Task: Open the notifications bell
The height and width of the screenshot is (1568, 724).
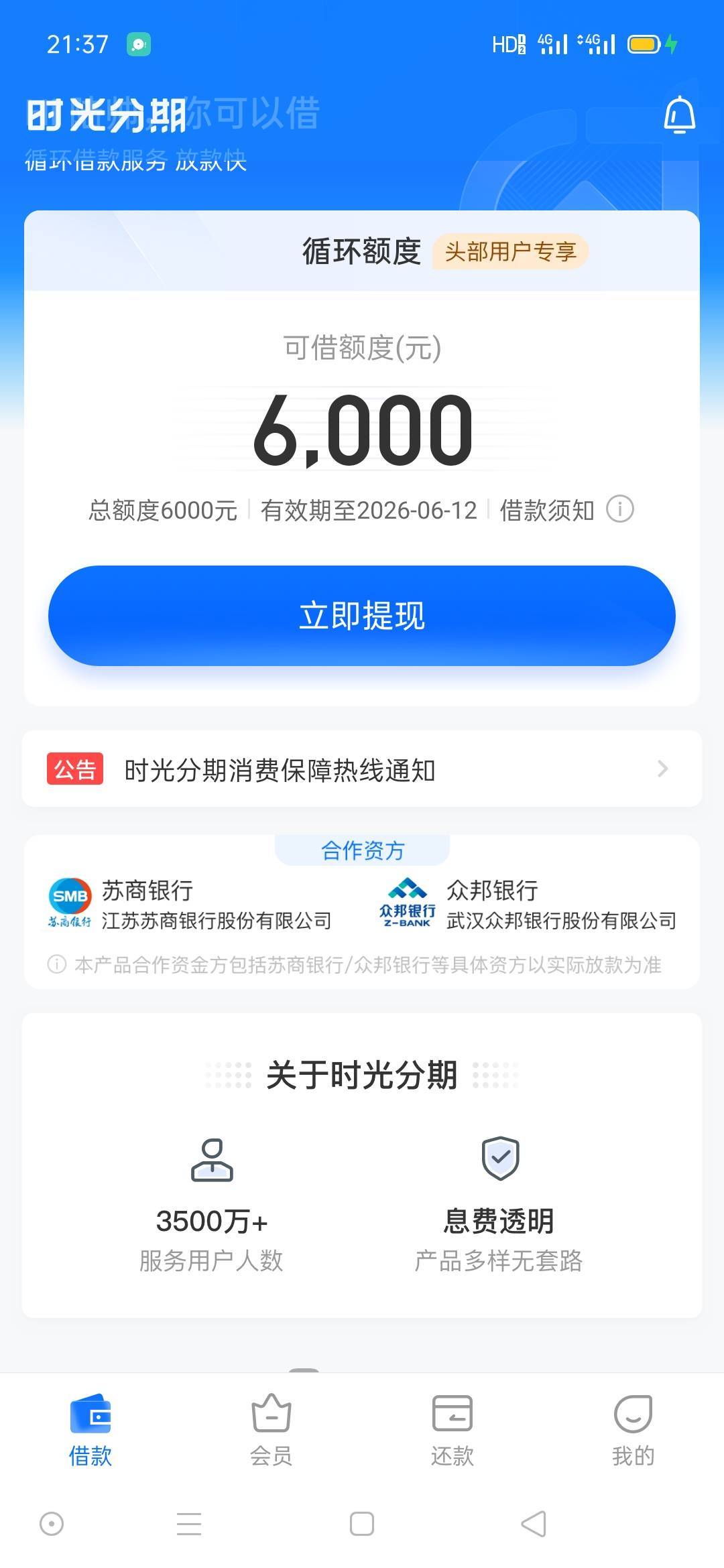Action: point(679,115)
